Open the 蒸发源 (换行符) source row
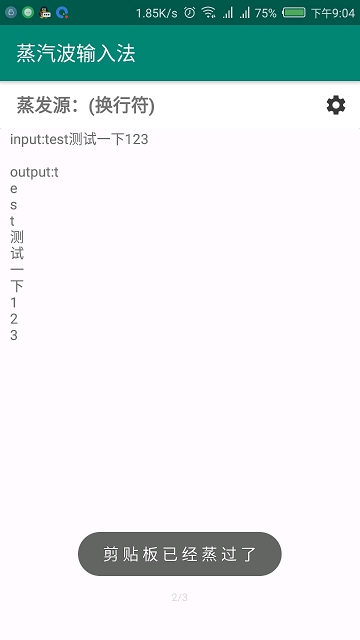The image size is (360, 640). tap(180, 105)
